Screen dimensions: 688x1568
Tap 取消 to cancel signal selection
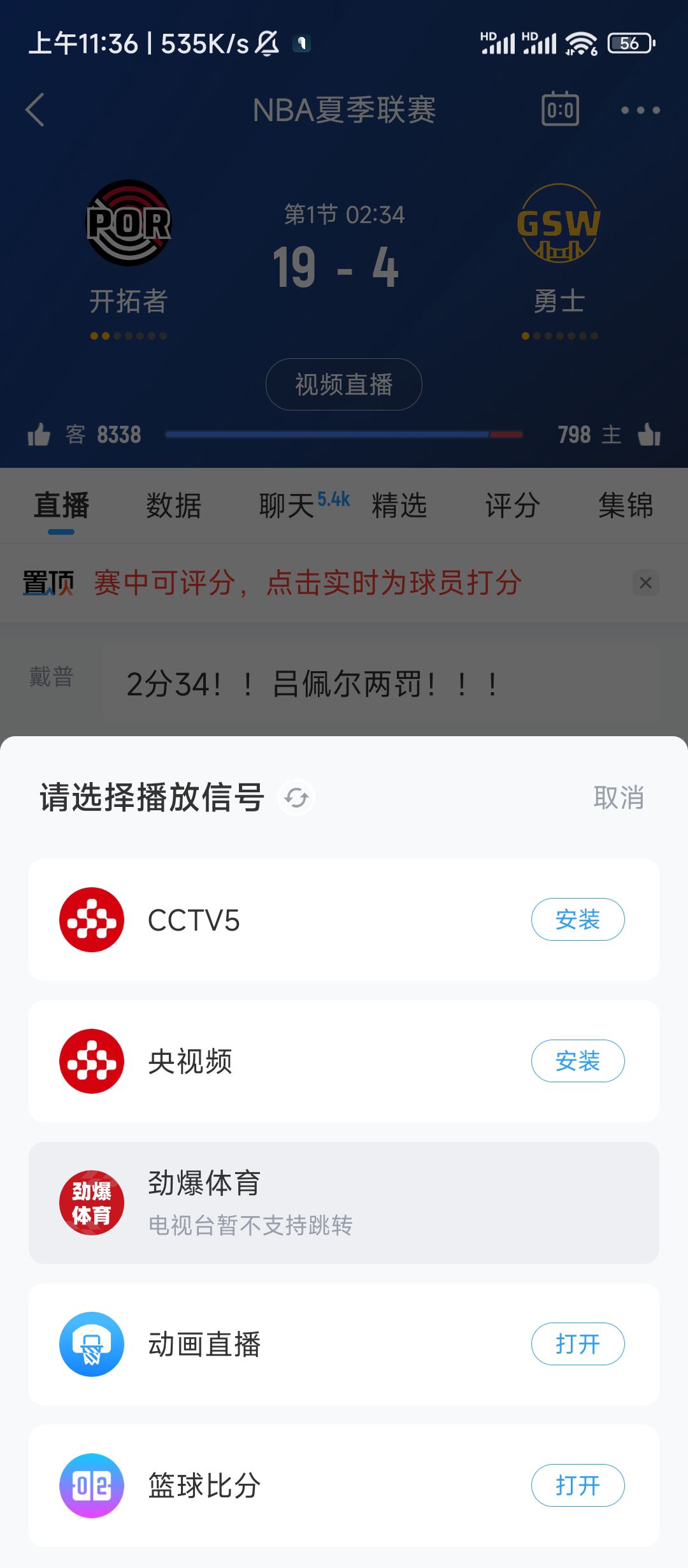pyautogui.click(x=619, y=797)
